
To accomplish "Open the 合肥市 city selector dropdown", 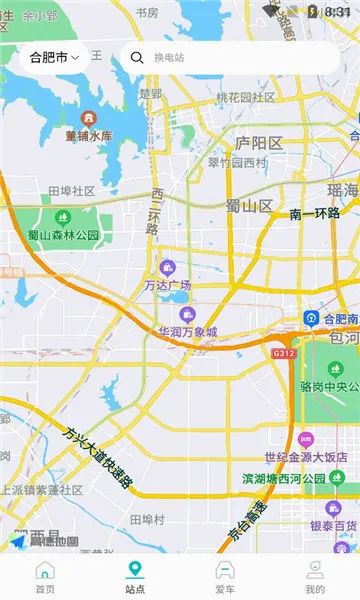I will coord(54,58).
